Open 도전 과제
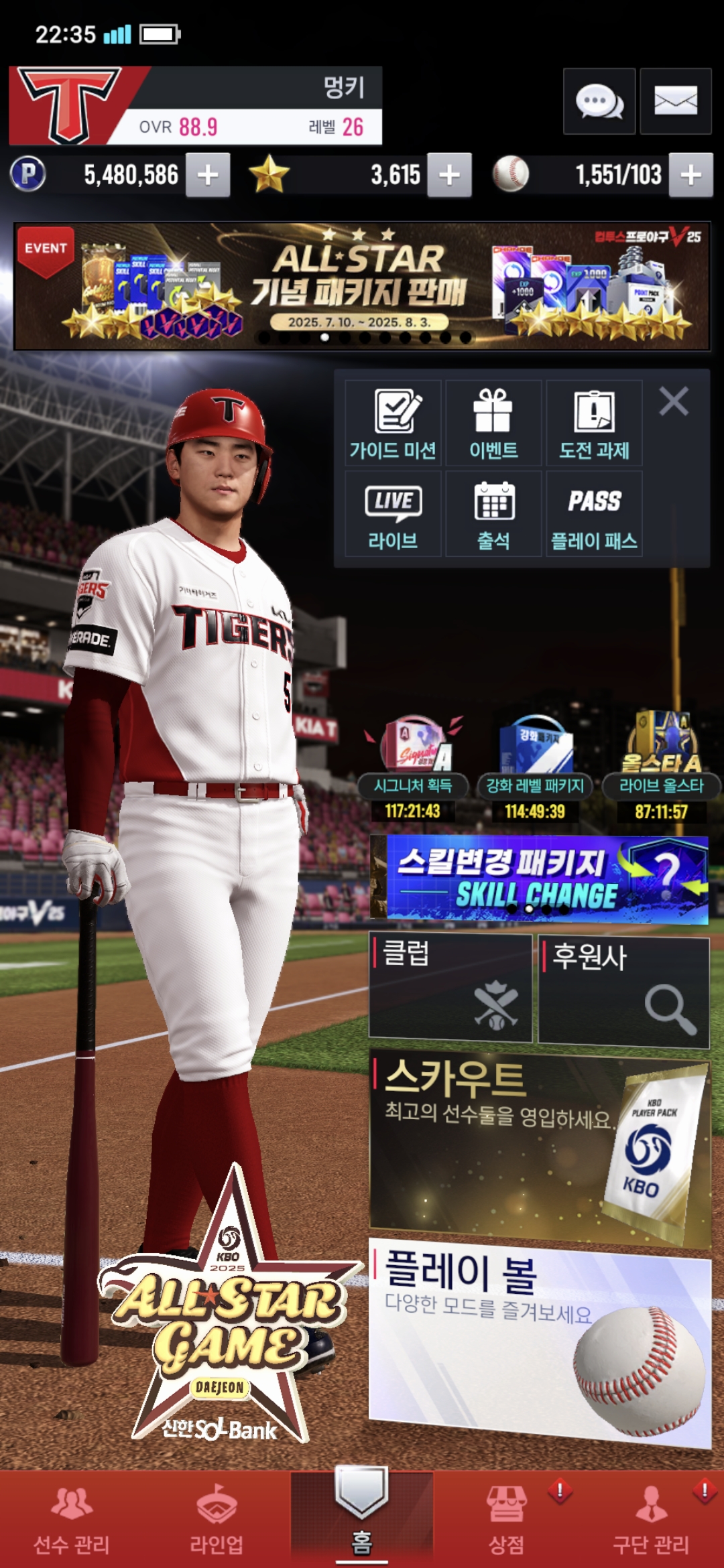This screenshot has height=1568, width=724. point(594,423)
